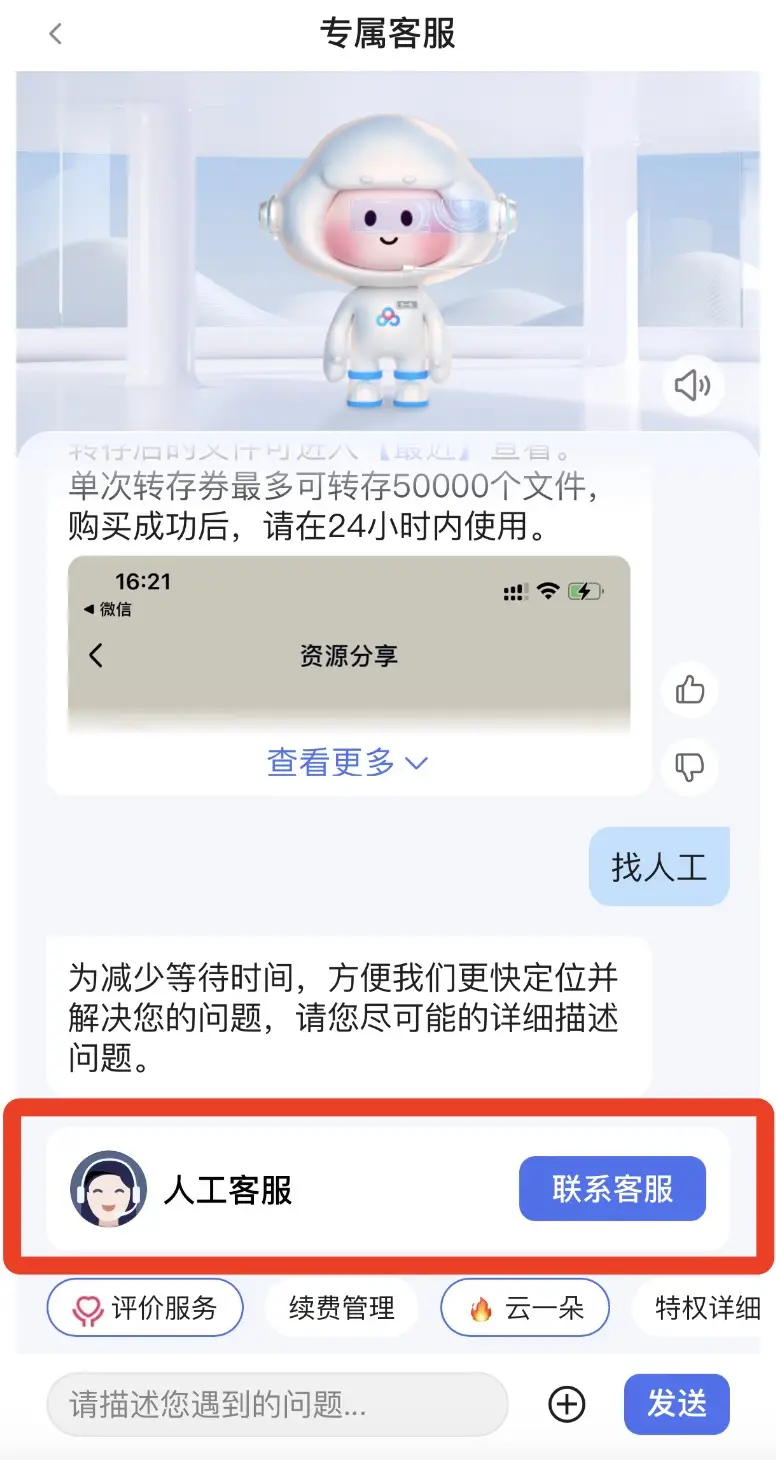Viewport: 776px width, 1460px height.
Task: Collapse the 查看更多 chevron
Action: (417, 763)
